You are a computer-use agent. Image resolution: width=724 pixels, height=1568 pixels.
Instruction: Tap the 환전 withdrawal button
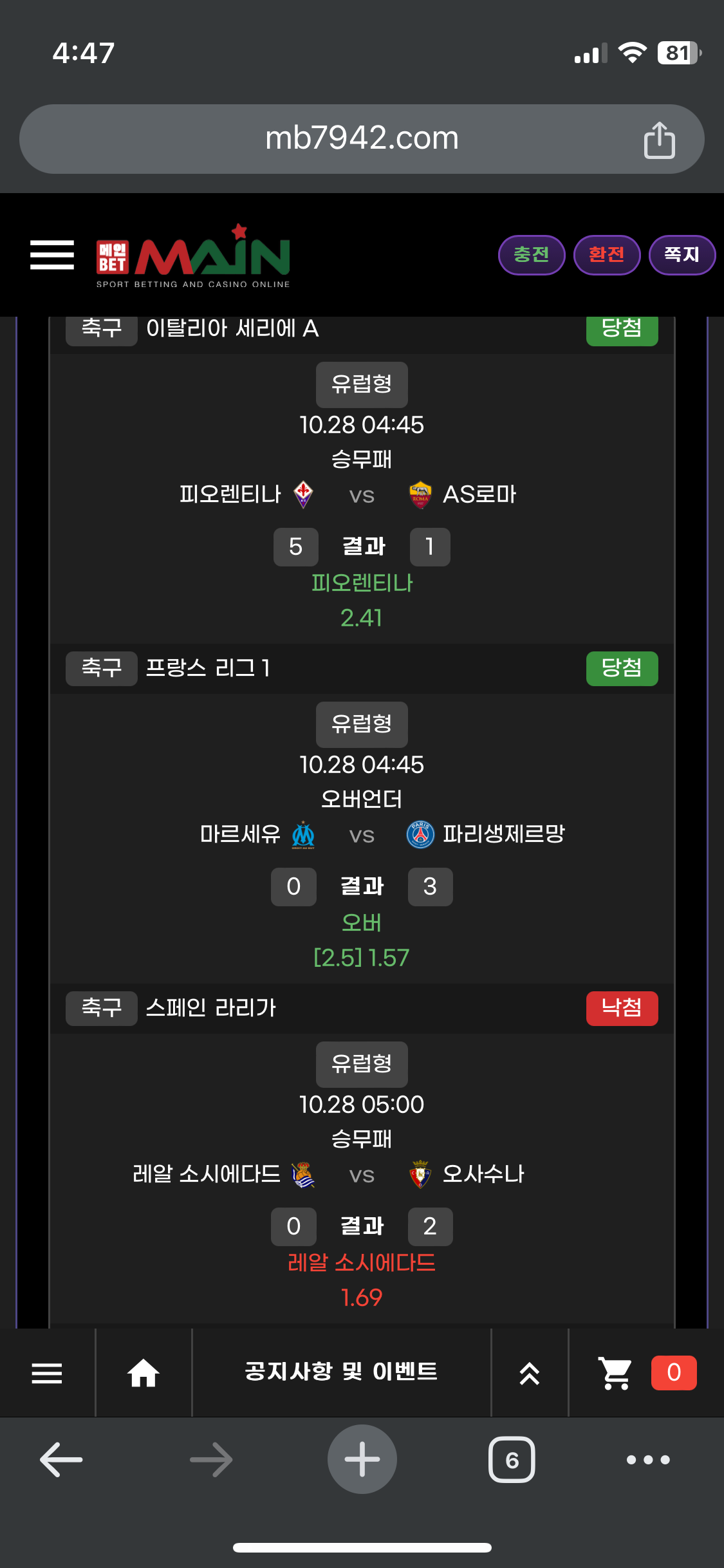click(606, 255)
